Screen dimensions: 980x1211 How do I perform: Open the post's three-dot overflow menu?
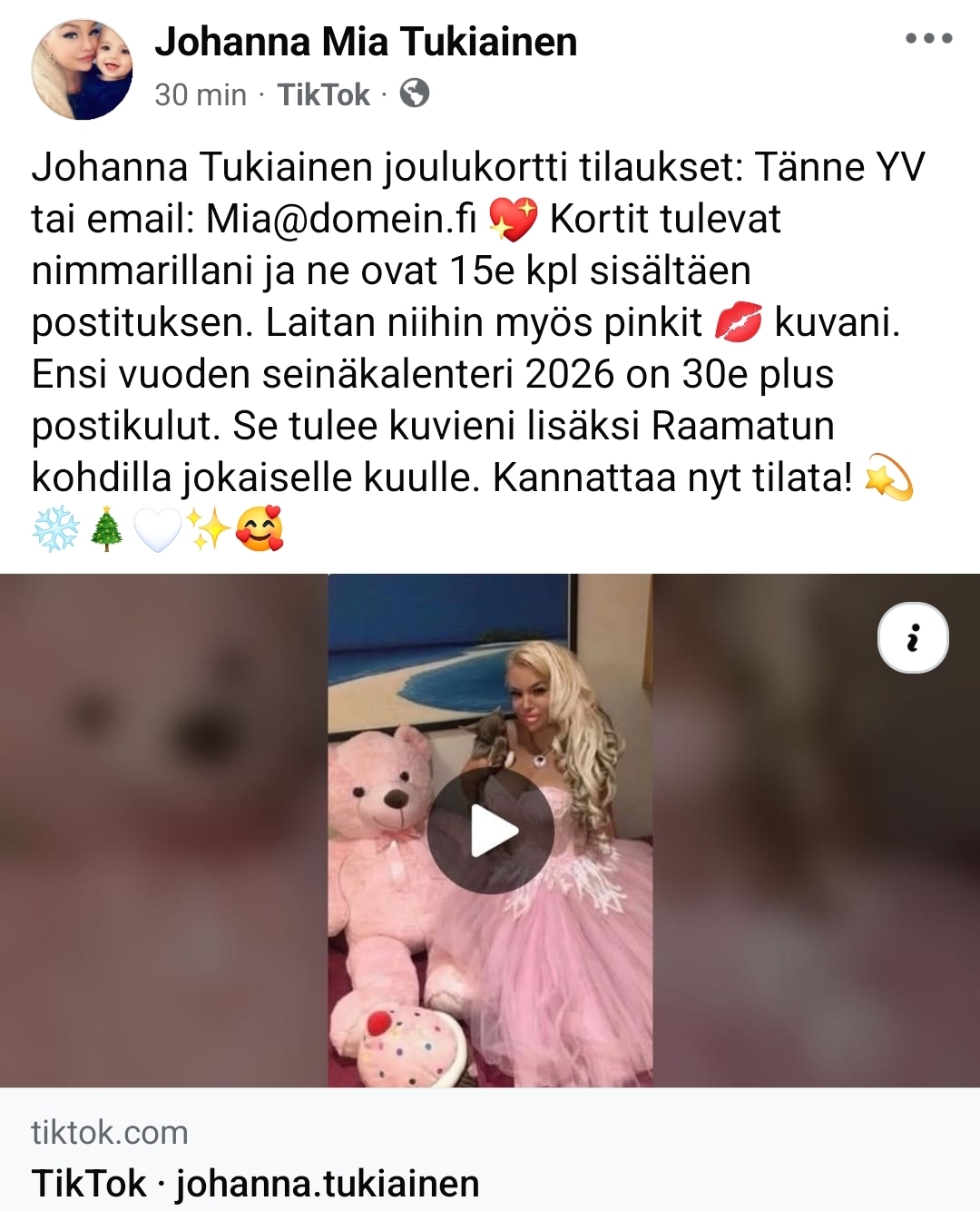tap(928, 39)
